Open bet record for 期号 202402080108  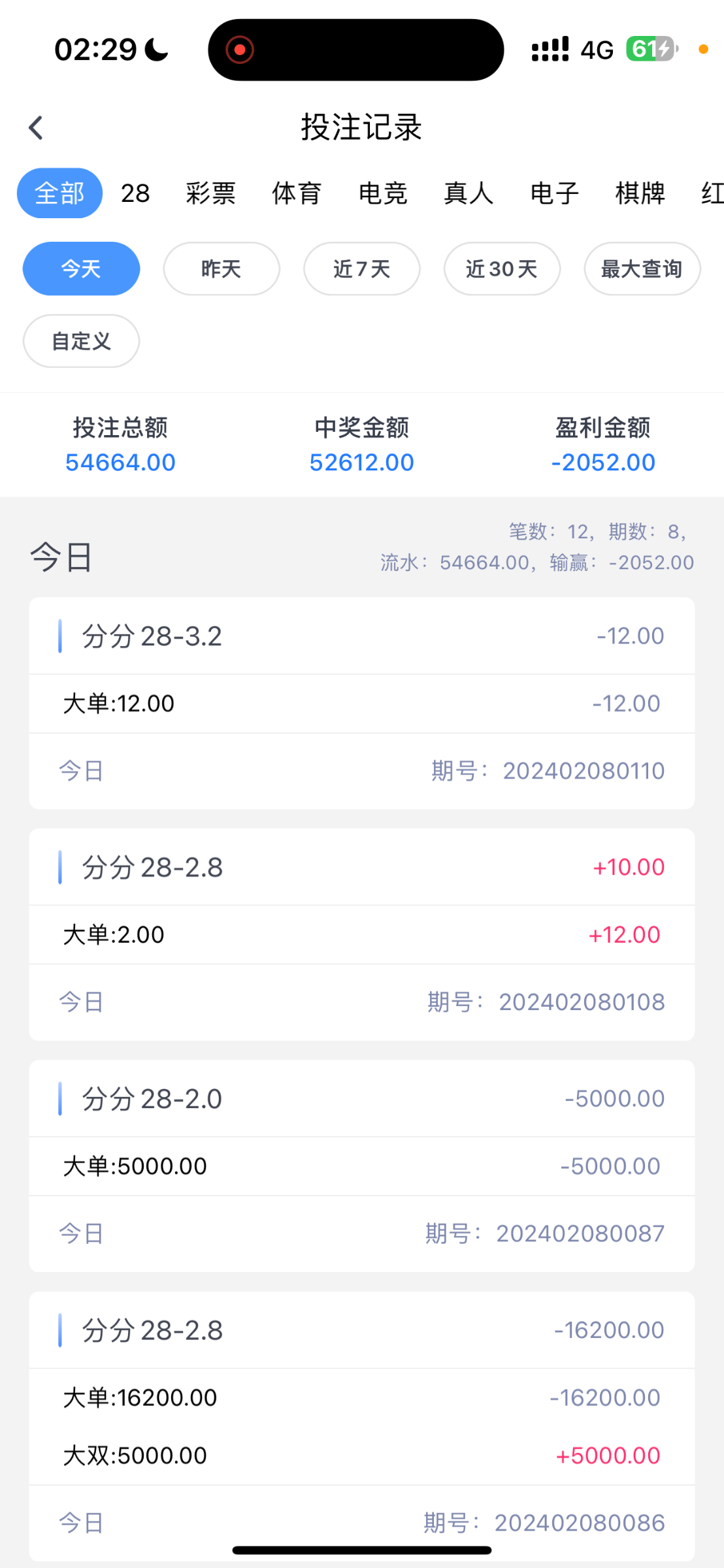click(361, 1002)
